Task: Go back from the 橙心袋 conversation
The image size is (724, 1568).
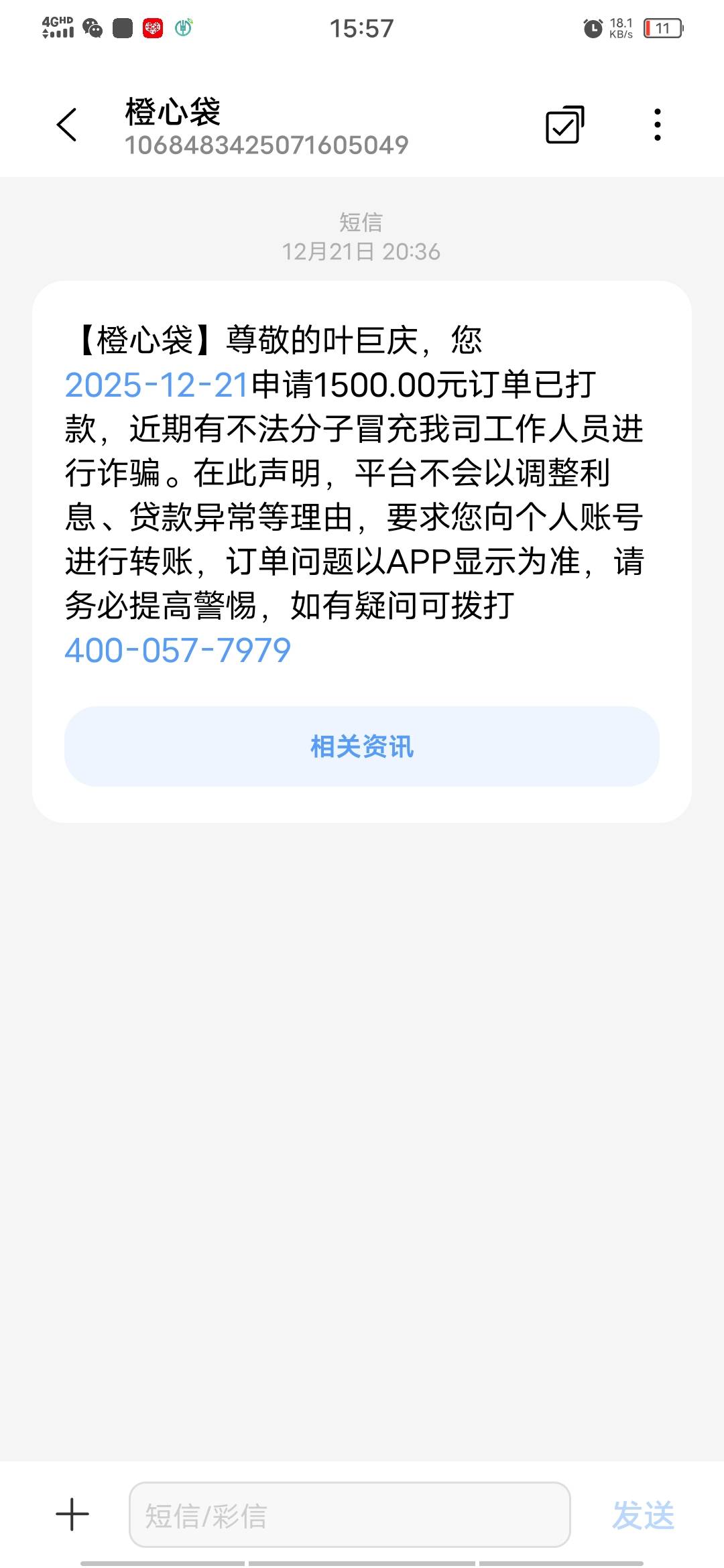Action: coord(67,125)
